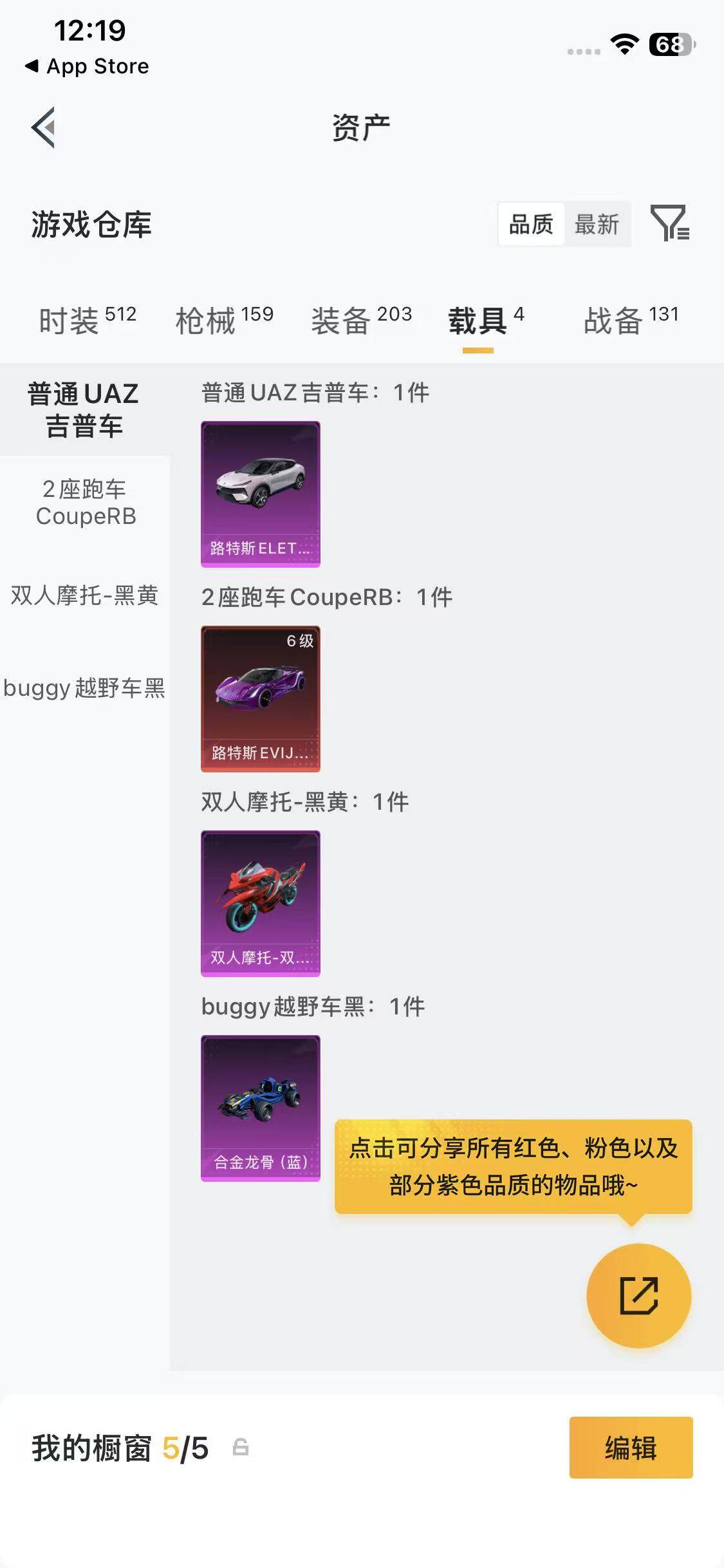724x1568 pixels.
Task: Select the 路特斯 EVIJ sports car card
Action: tap(259, 698)
